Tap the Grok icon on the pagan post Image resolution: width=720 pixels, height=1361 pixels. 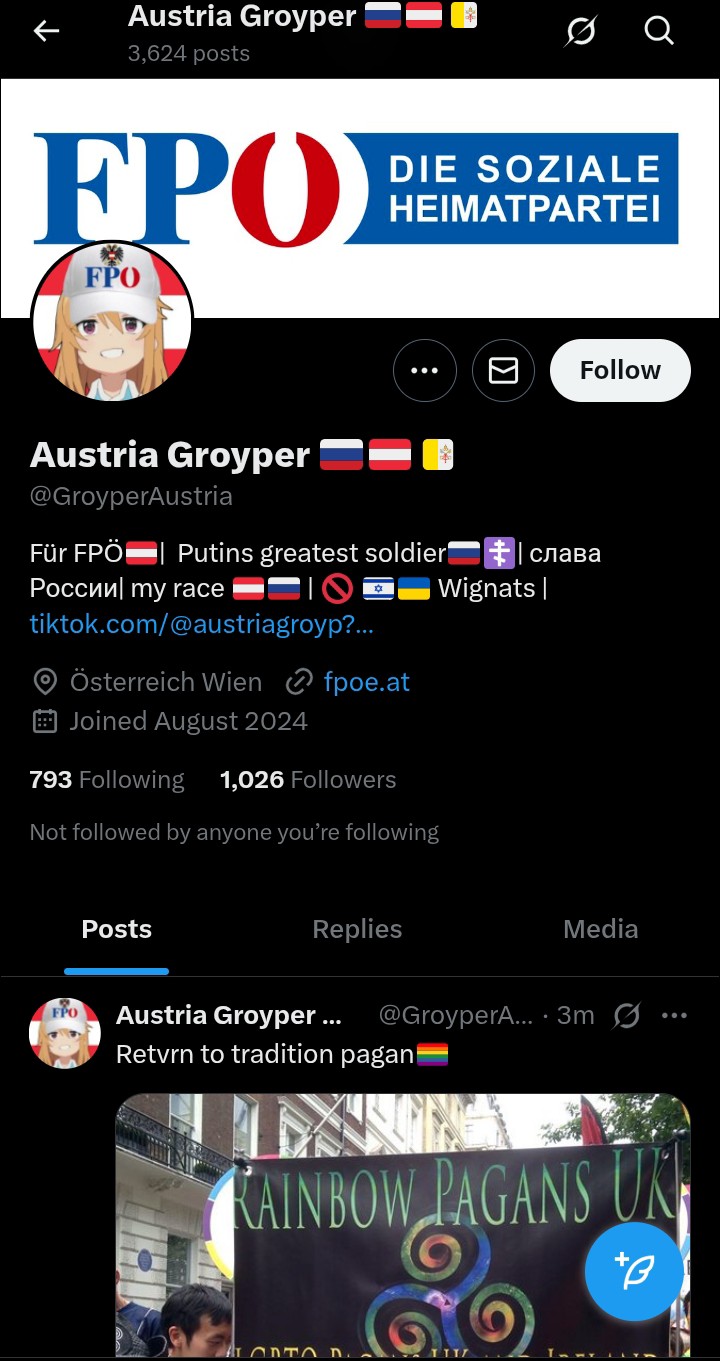(x=626, y=1016)
